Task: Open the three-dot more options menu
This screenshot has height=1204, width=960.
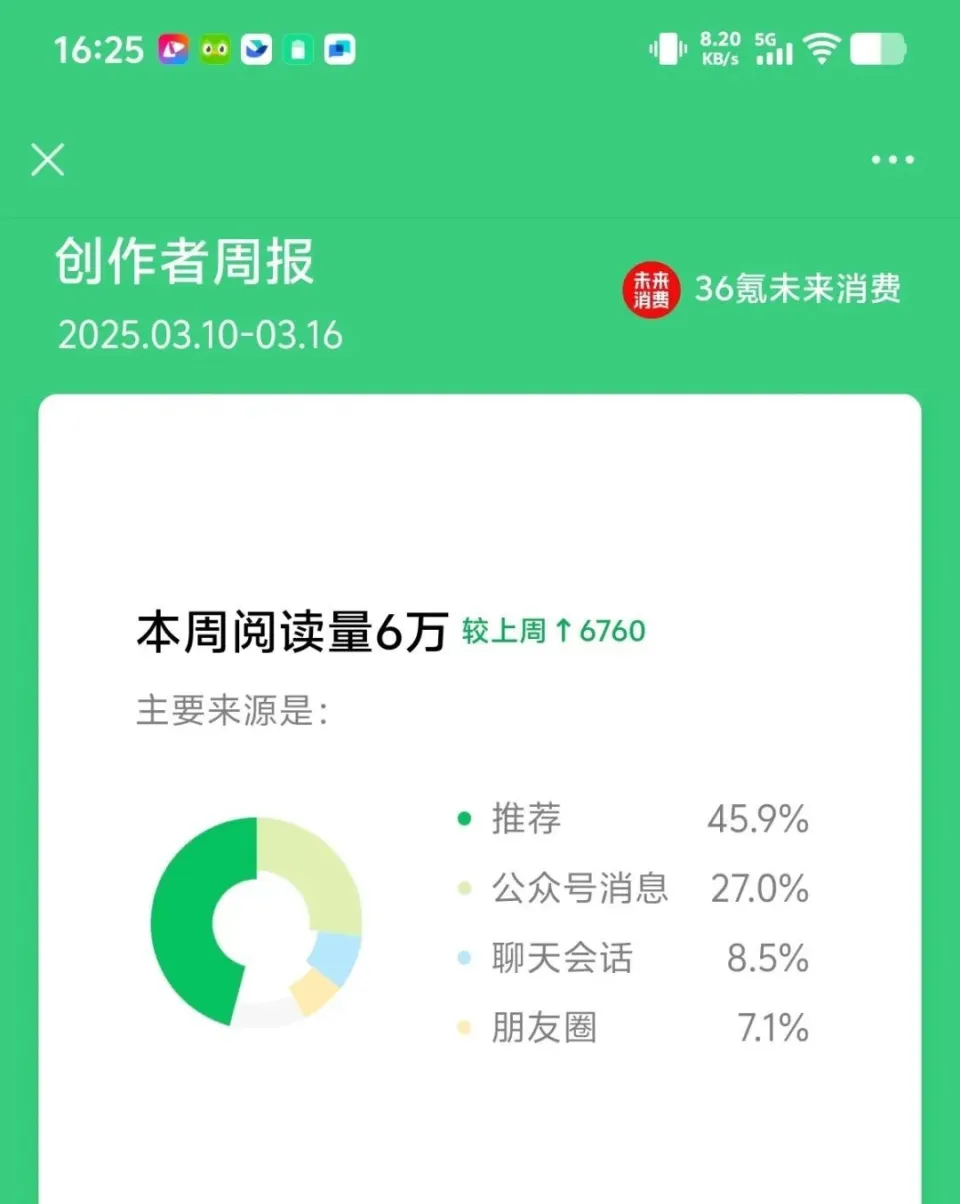Action: pos(891,160)
